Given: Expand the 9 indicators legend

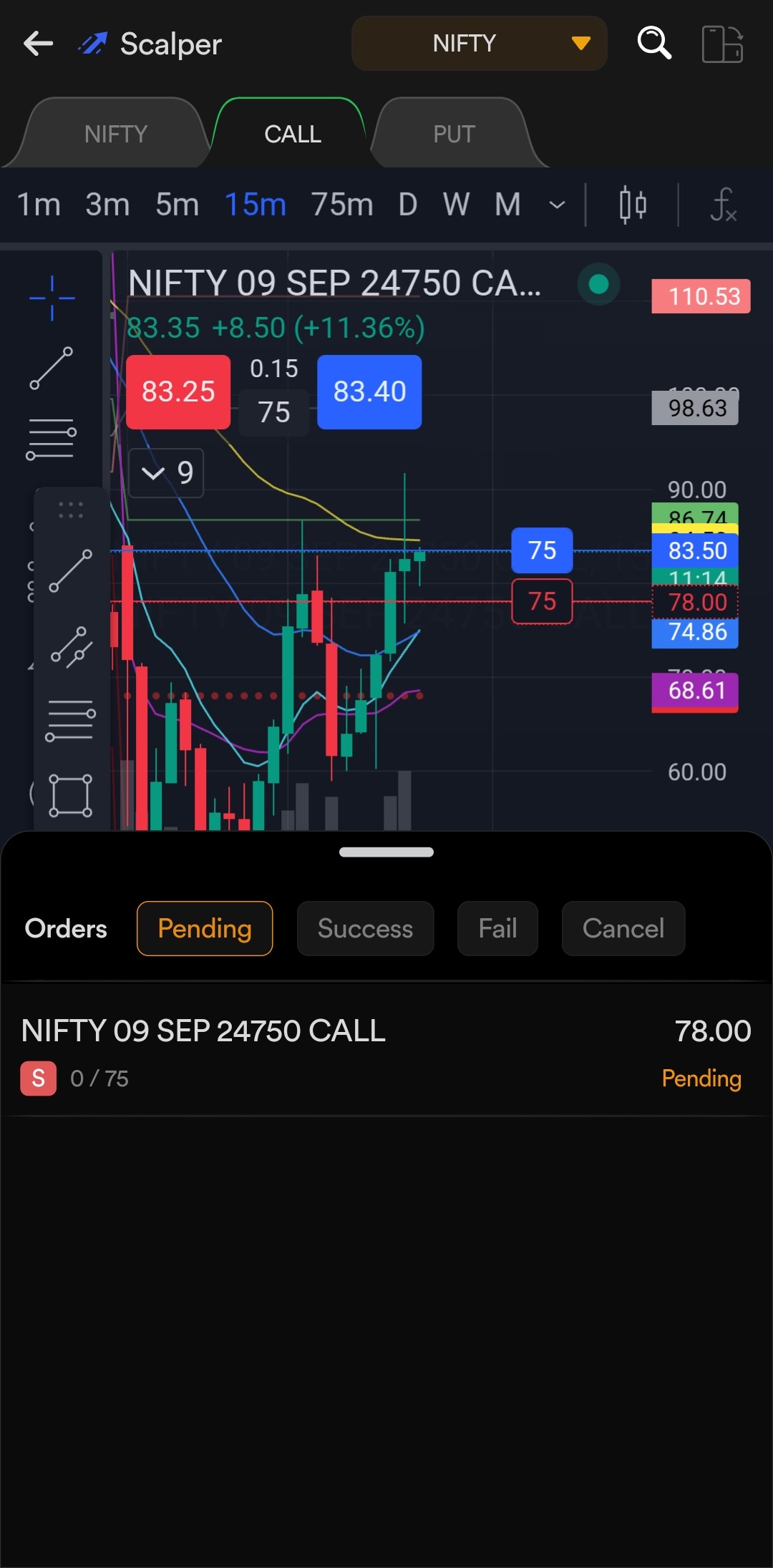Looking at the screenshot, I should (x=167, y=473).
